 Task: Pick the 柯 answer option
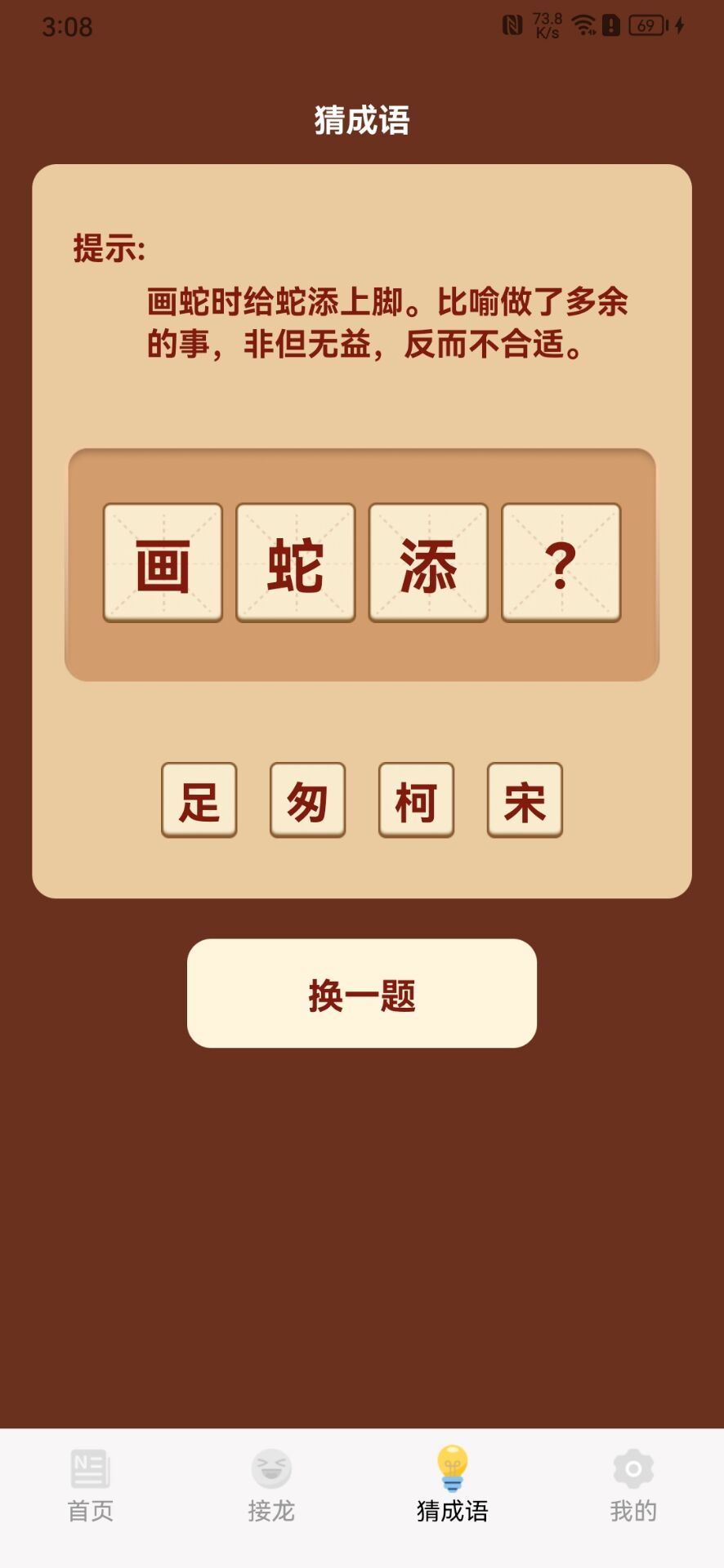click(x=416, y=800)
